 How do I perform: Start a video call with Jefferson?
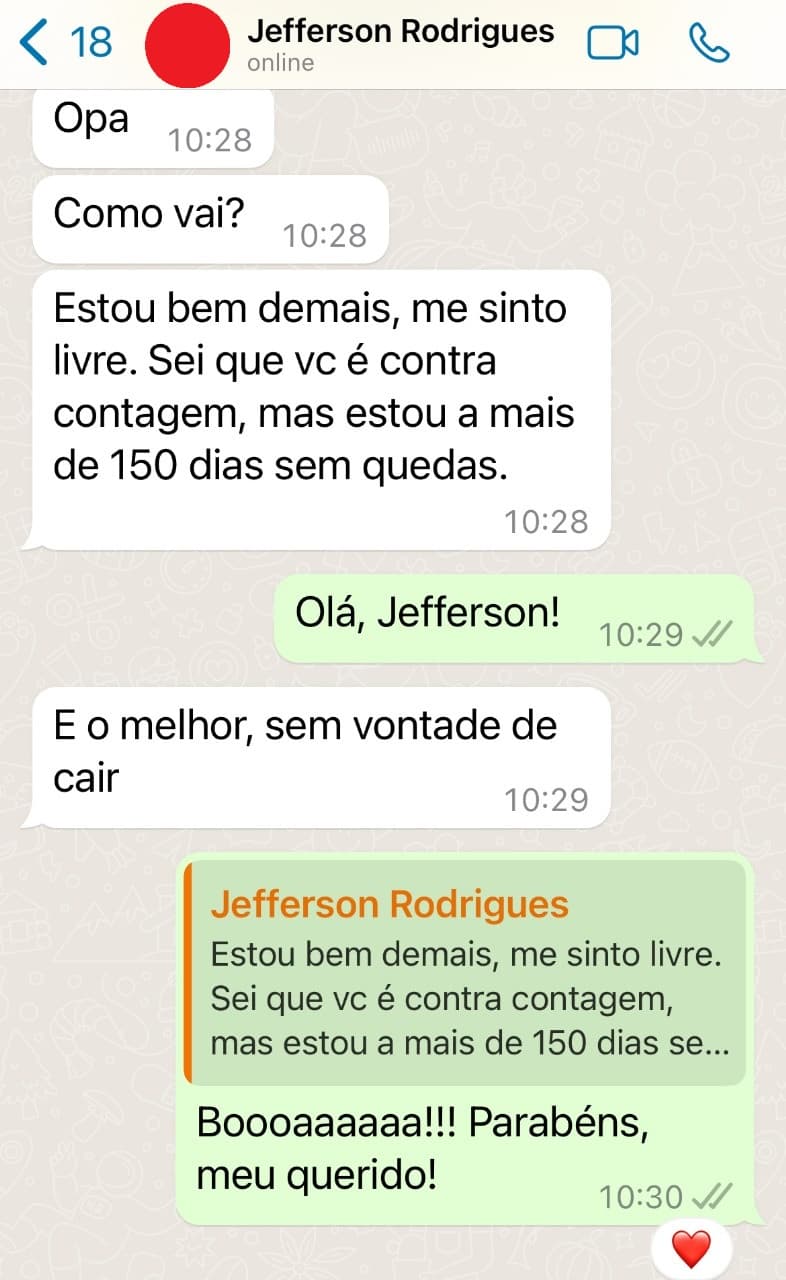614,44
